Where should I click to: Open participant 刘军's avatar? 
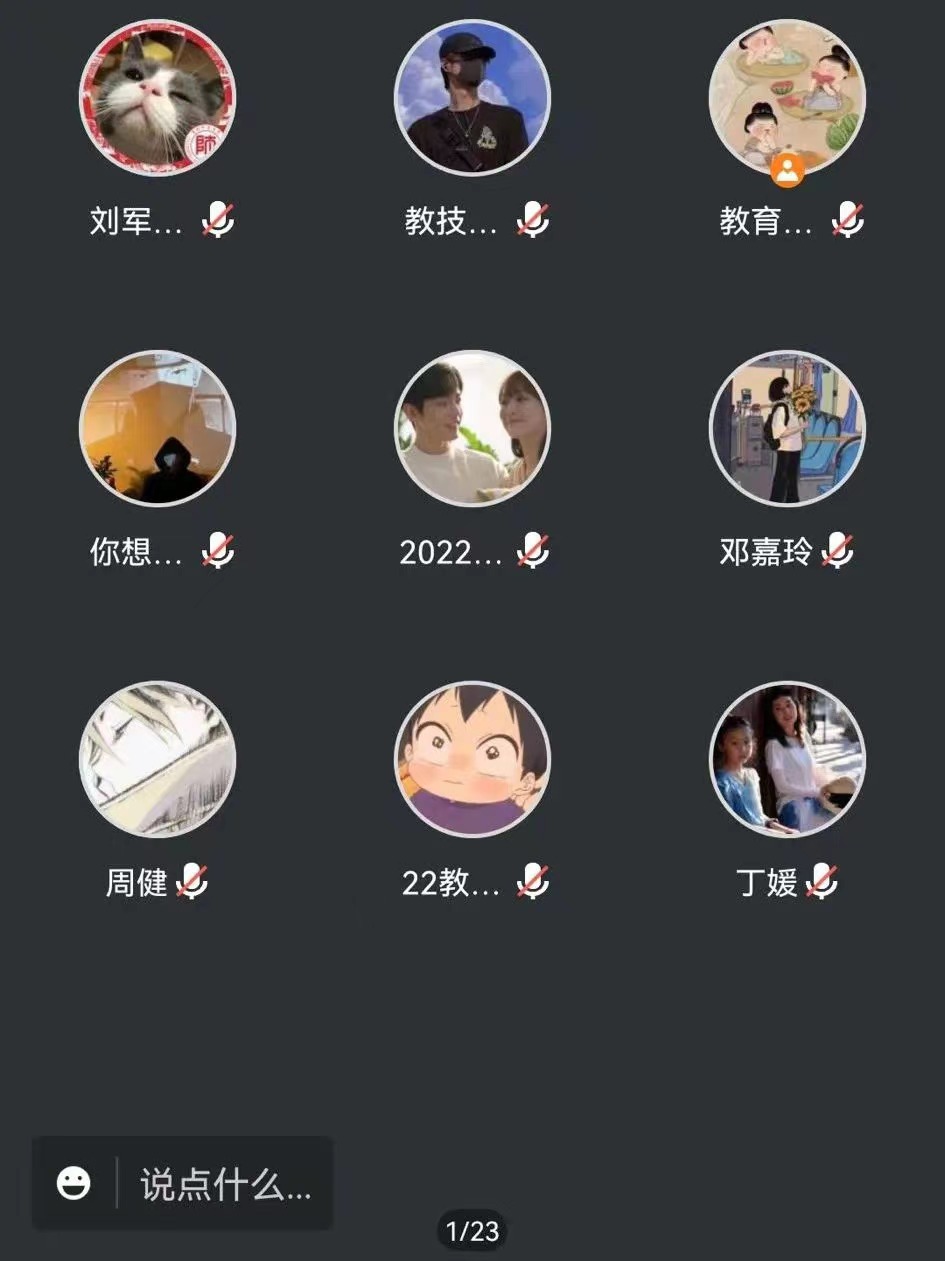pos(157,98)
